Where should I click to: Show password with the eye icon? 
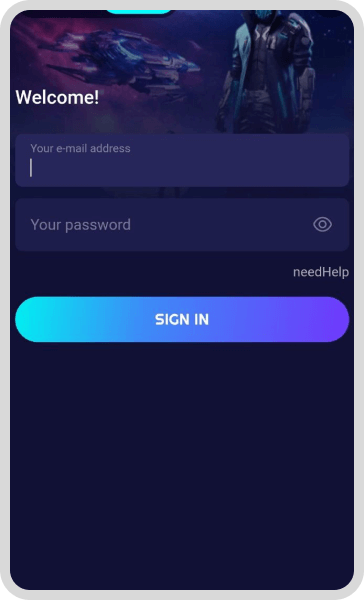(322, 225)
